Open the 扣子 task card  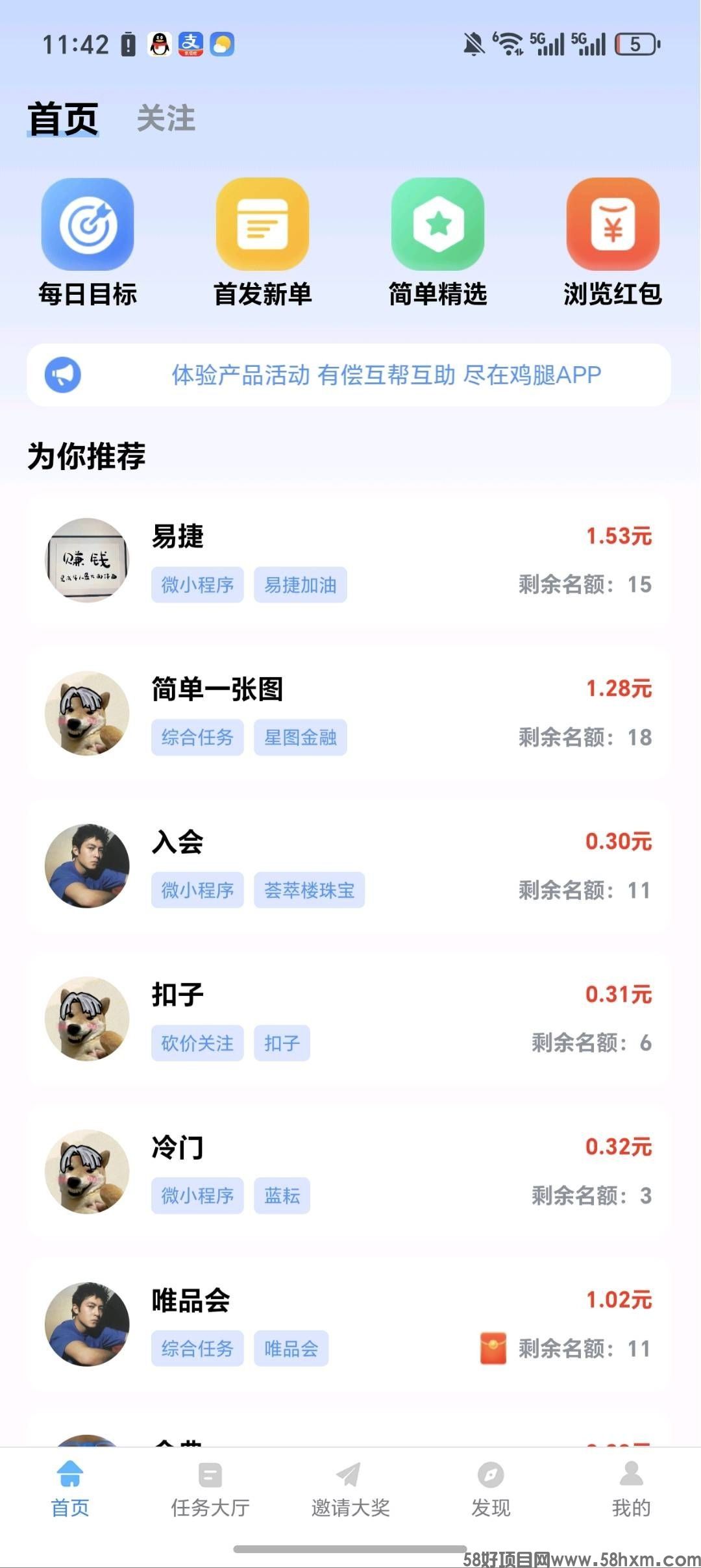350,1018
